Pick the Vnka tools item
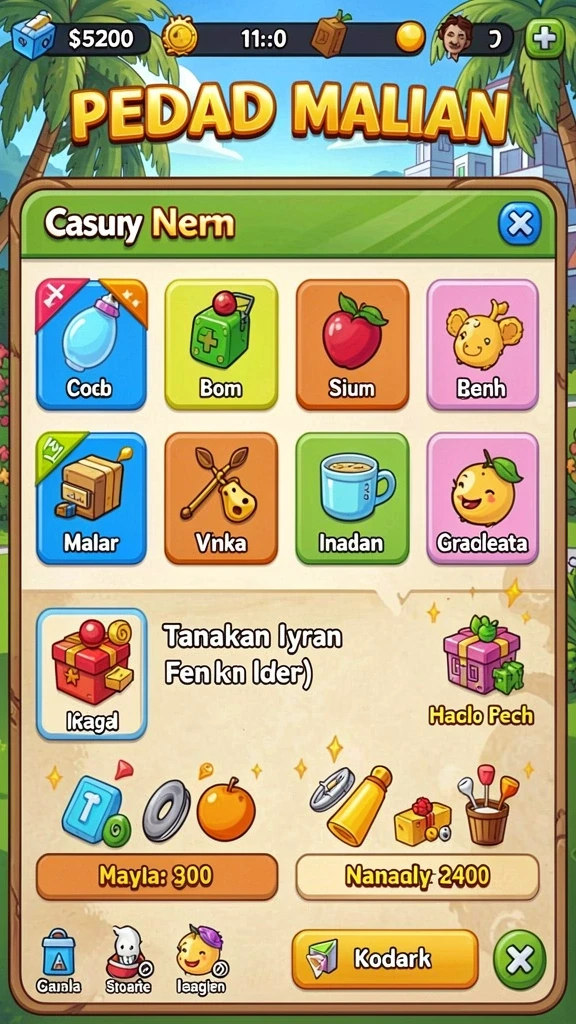Image resolution: width=576 pixels, height=1024 pixels. (x=221, y=498)
